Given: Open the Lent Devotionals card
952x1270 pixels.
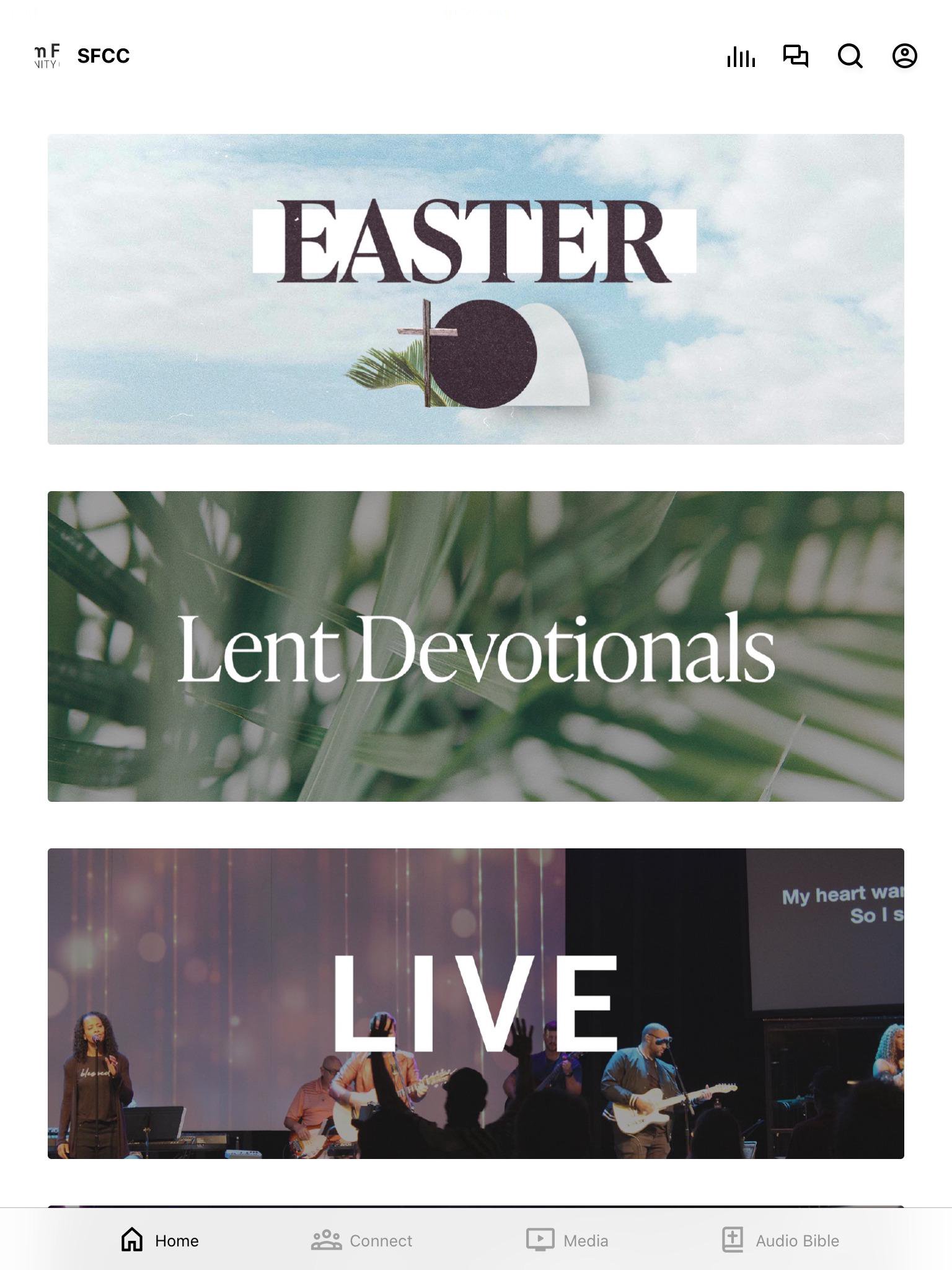Looking at the screenshot, I should 476,646.
